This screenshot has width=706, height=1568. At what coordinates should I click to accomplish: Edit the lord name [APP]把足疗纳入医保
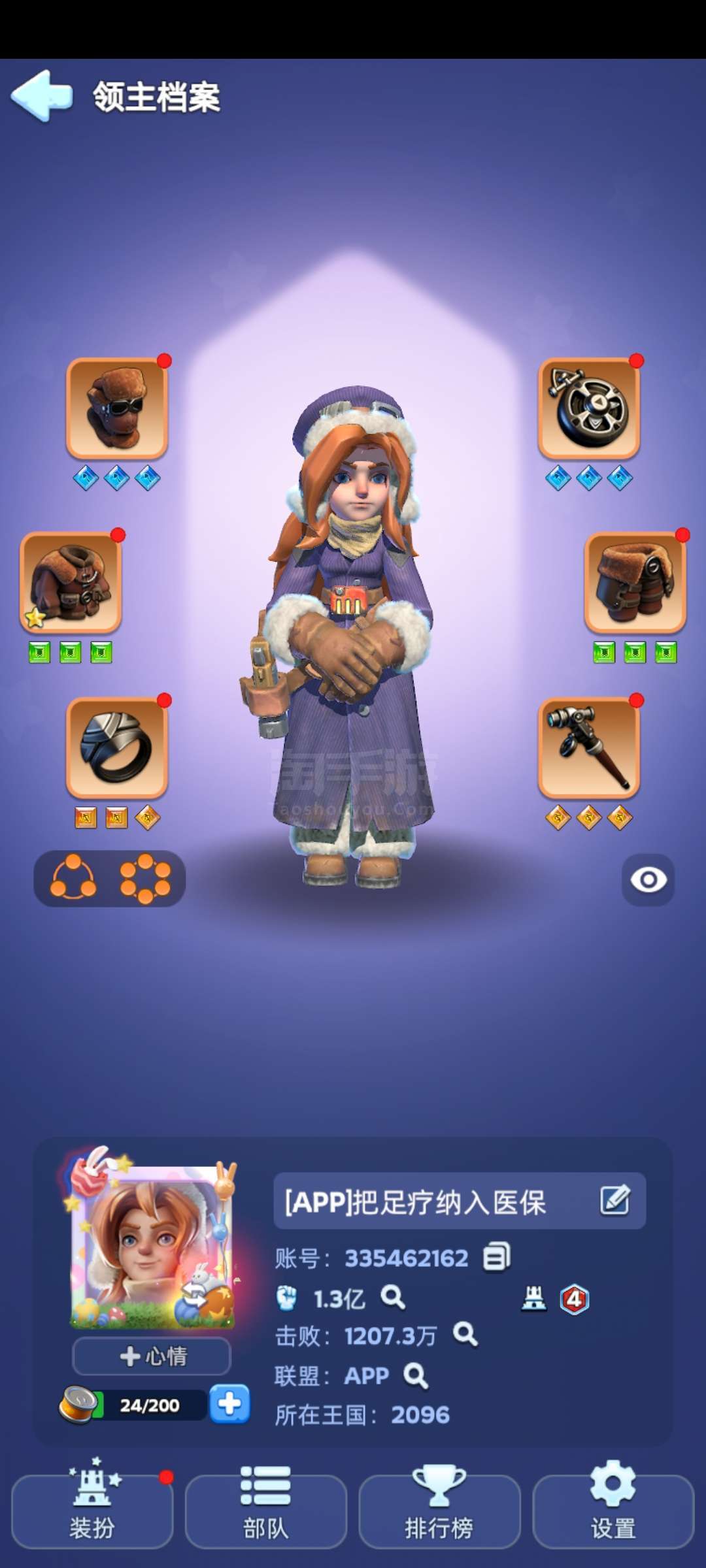coord(614,1200)
